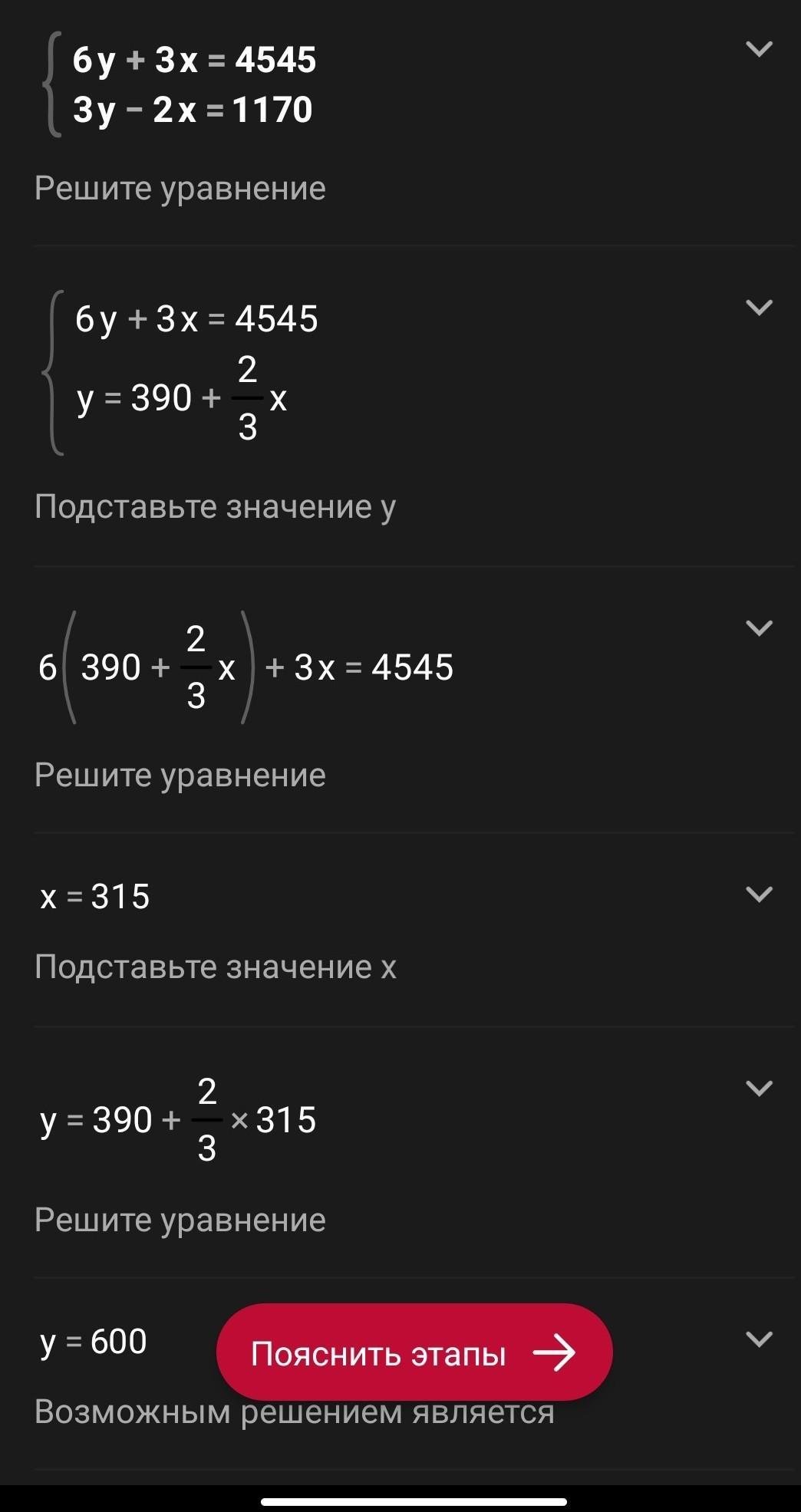Screen dimensions: 801x1512
Task: Expand the step y = 390 + 2/3 x
Action: click(x=759, y=308)
